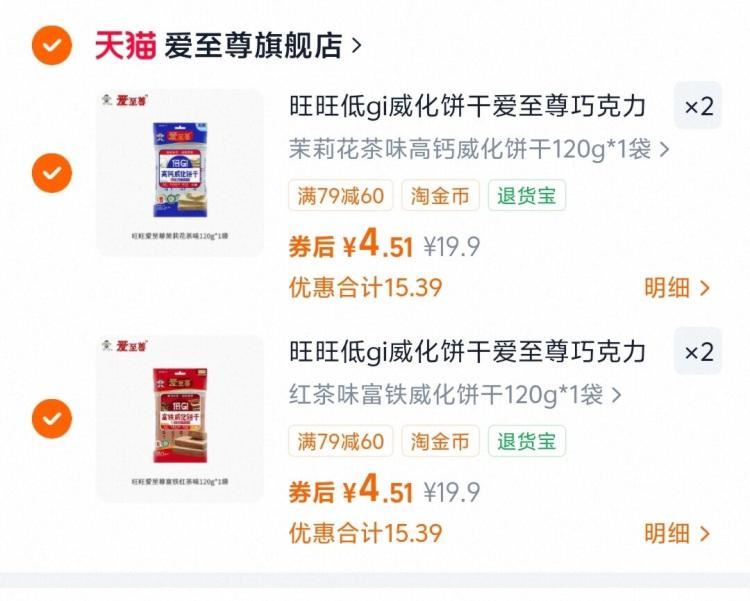View 明细 discount details for 茉莉花茶味 item
Viewport: 750px width, 601px height.
tap(677, 288)
